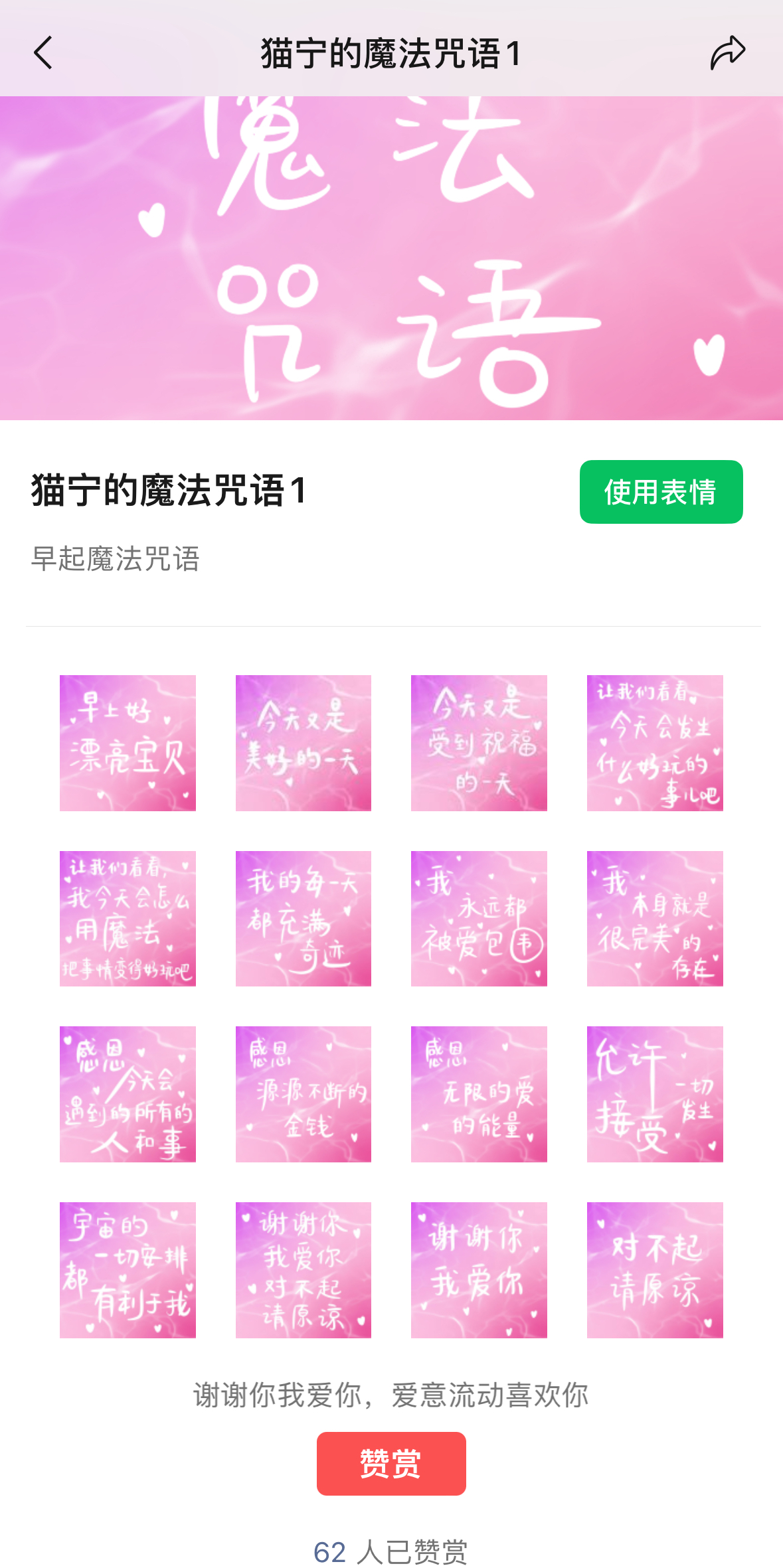The height and width of the screenshot is (1568, 783).
Task: Preview the 早上好漂亮宝贝 sticker
Action: tap(128, 743)
